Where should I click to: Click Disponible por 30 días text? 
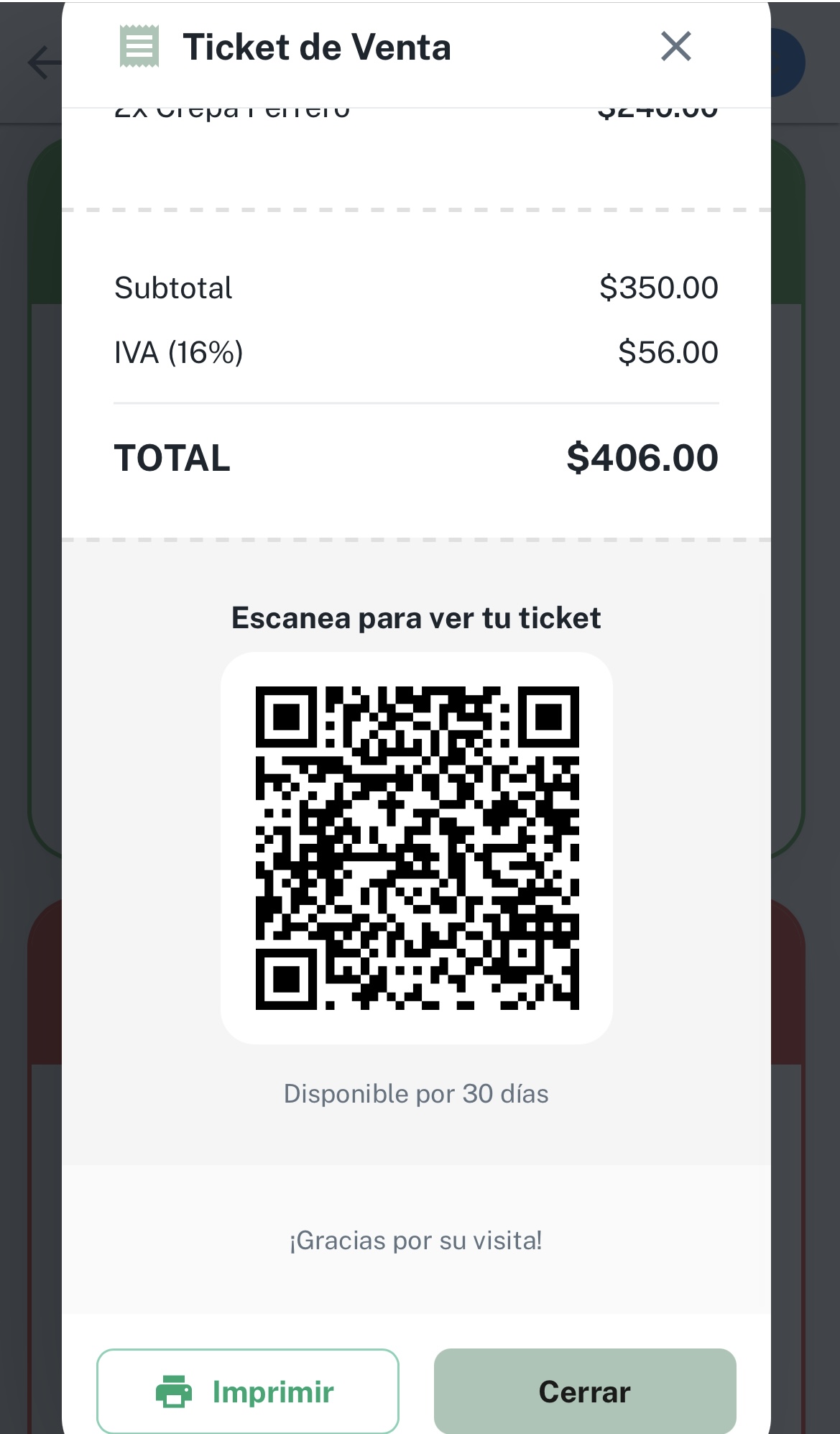pos(415,1093)
